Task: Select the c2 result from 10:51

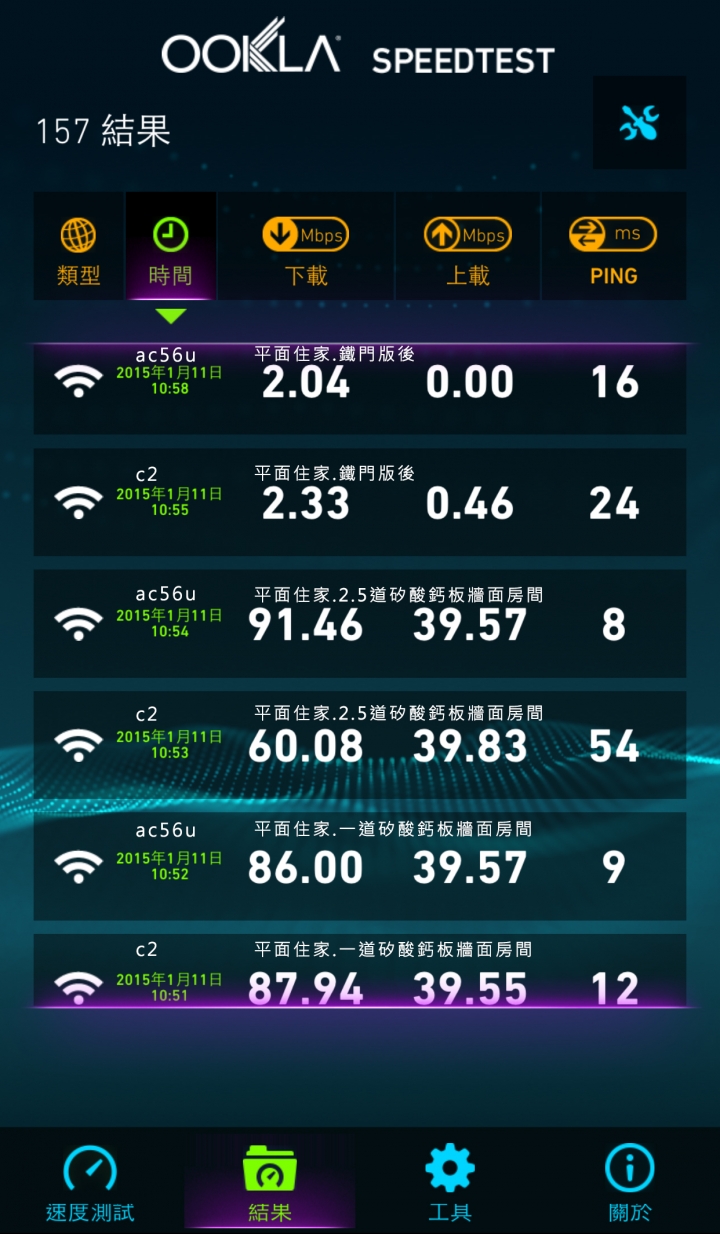Action: pos(360,972)
